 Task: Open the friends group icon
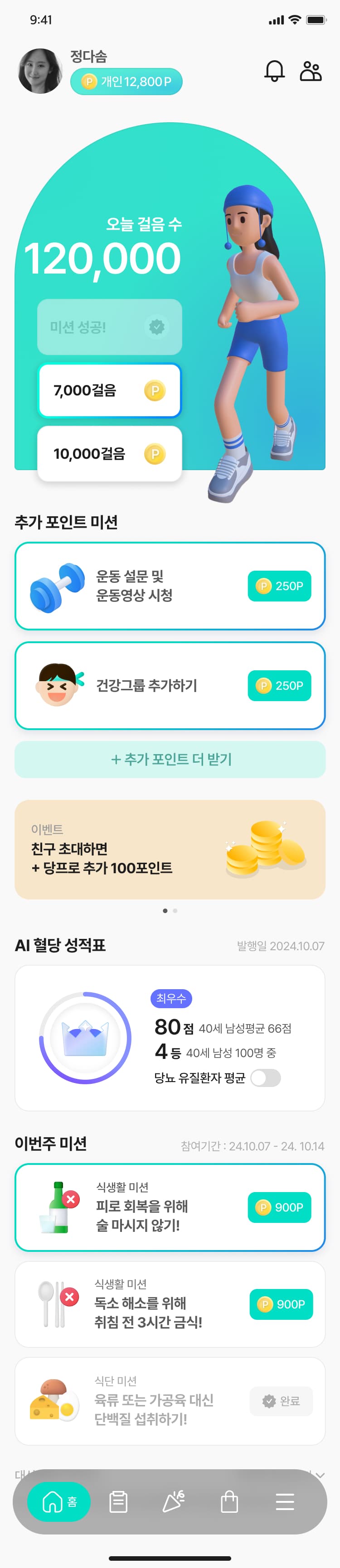311,71
